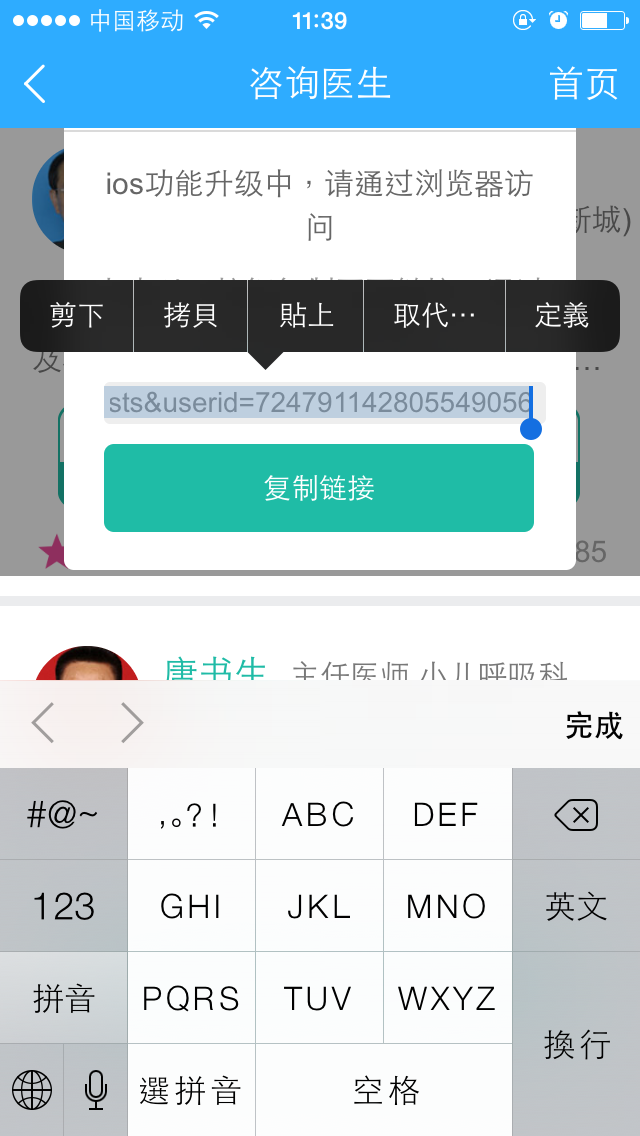Open 首页 from the top bar

pos(583,84)
